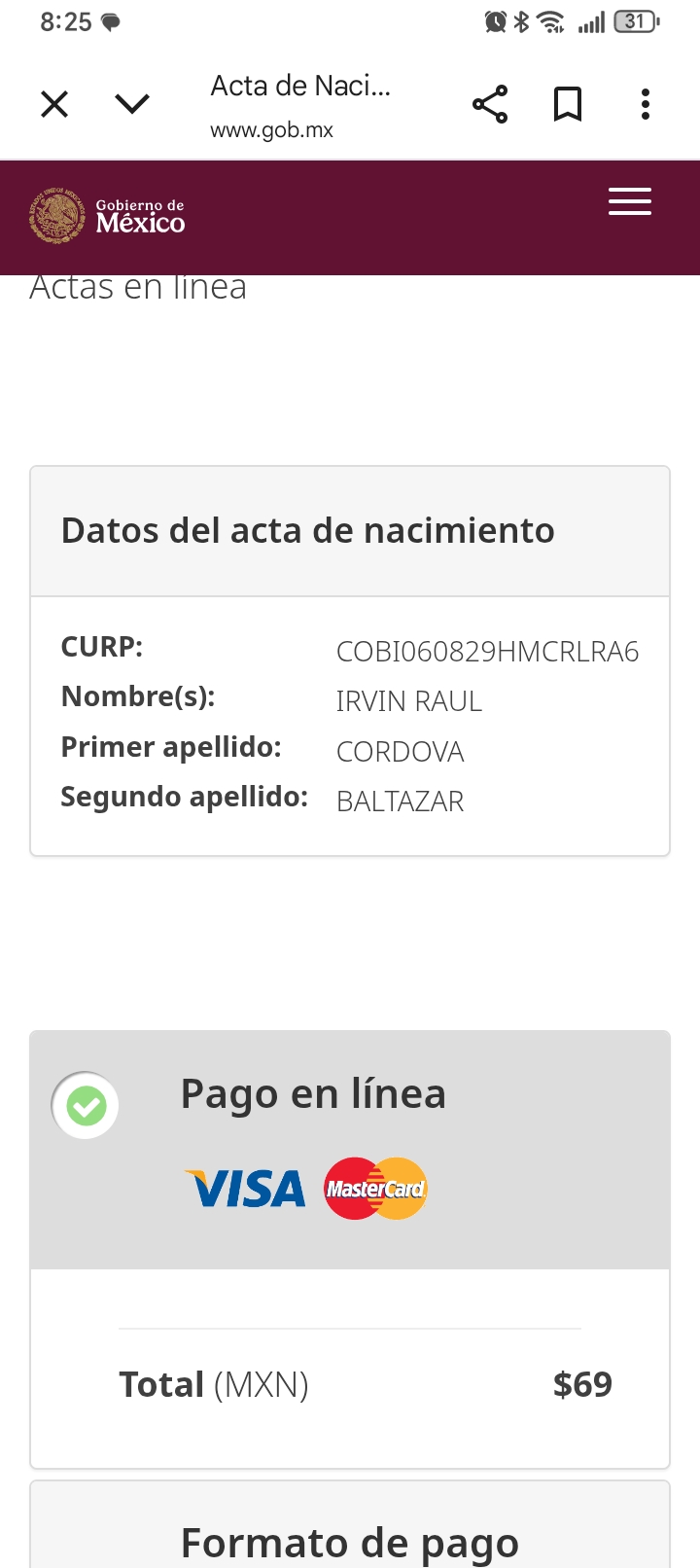This screenshot has height=1568, width=700.
Task: Close the in-app browser tab
Action: (54, 104)
